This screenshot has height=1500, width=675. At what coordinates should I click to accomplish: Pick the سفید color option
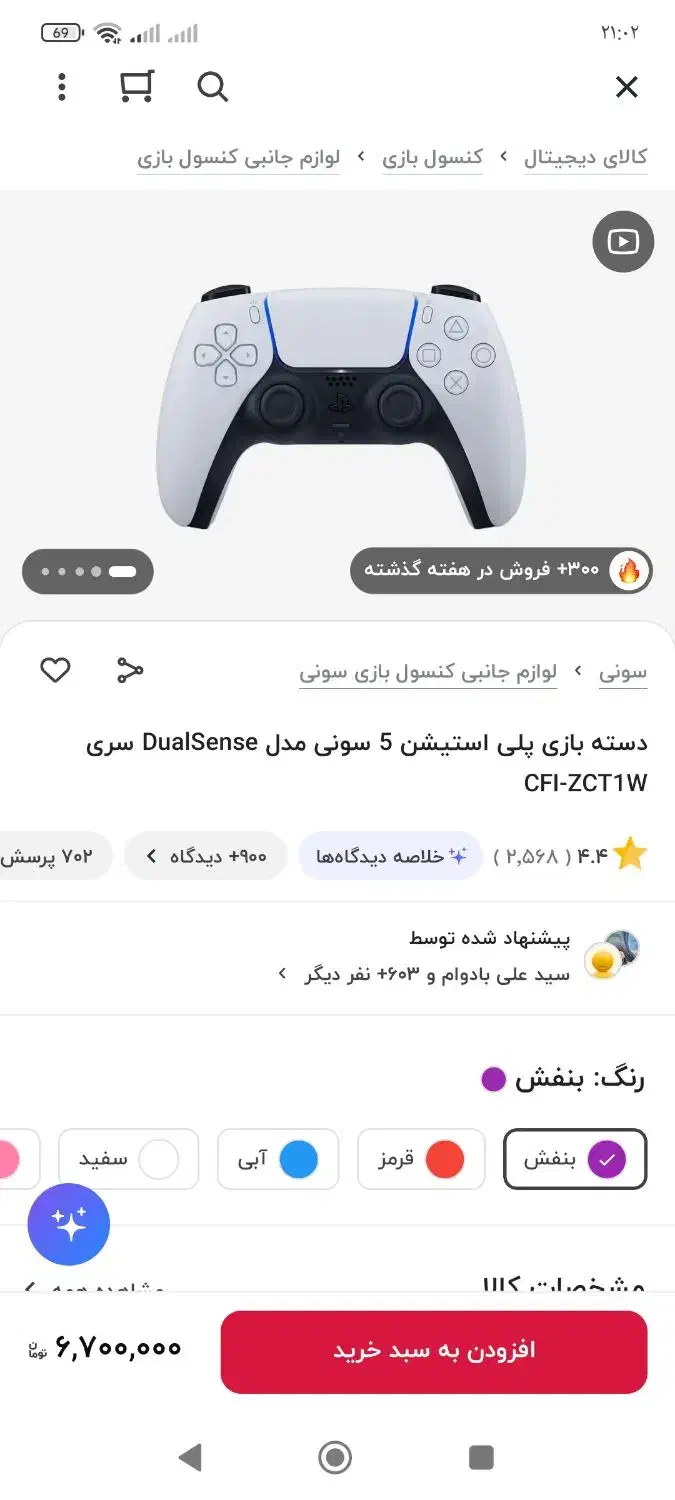point(128,1159)
